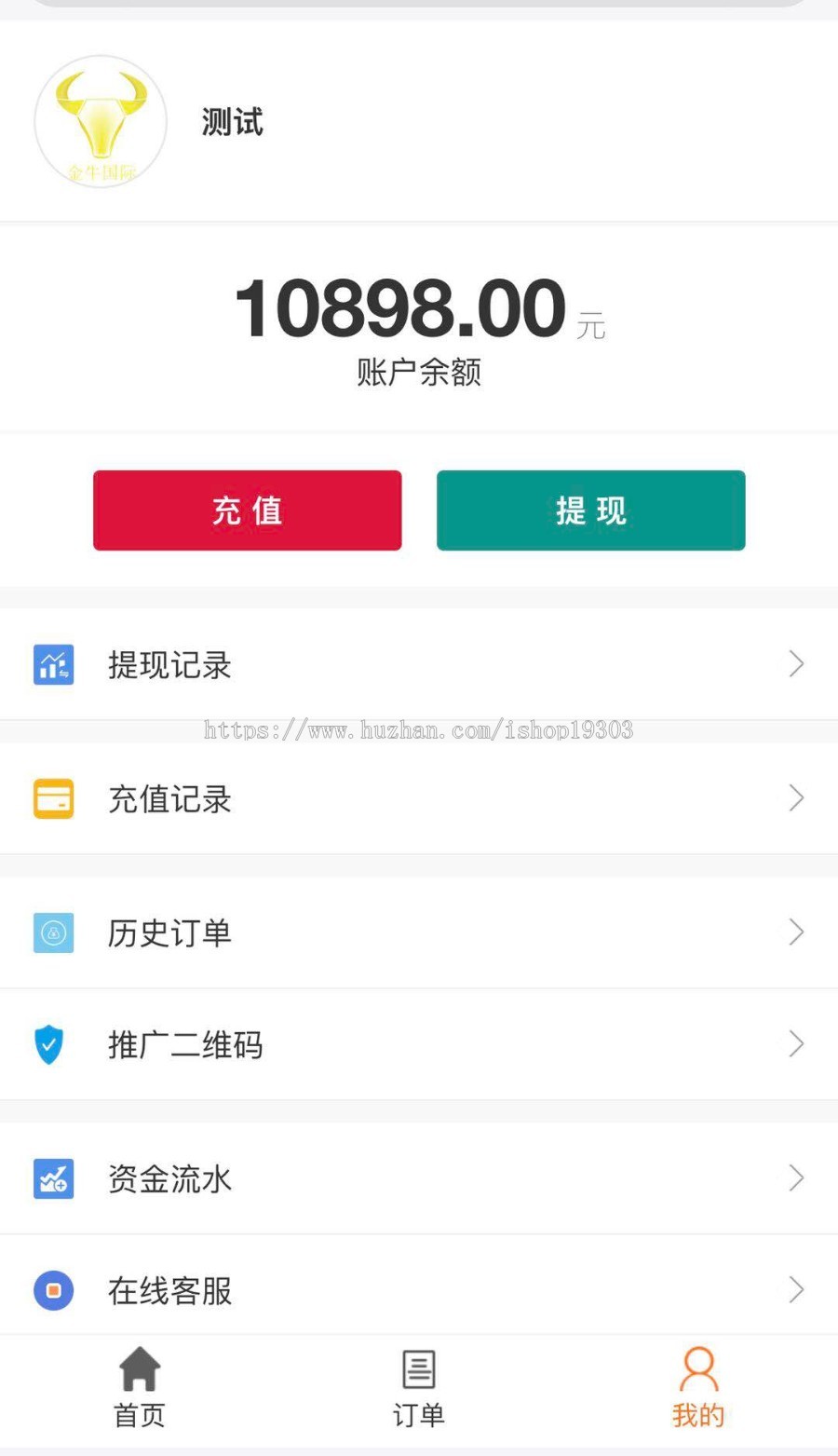View 历史订单 order history
Screen dimensions: 838x1456
[x=419, y=932]
